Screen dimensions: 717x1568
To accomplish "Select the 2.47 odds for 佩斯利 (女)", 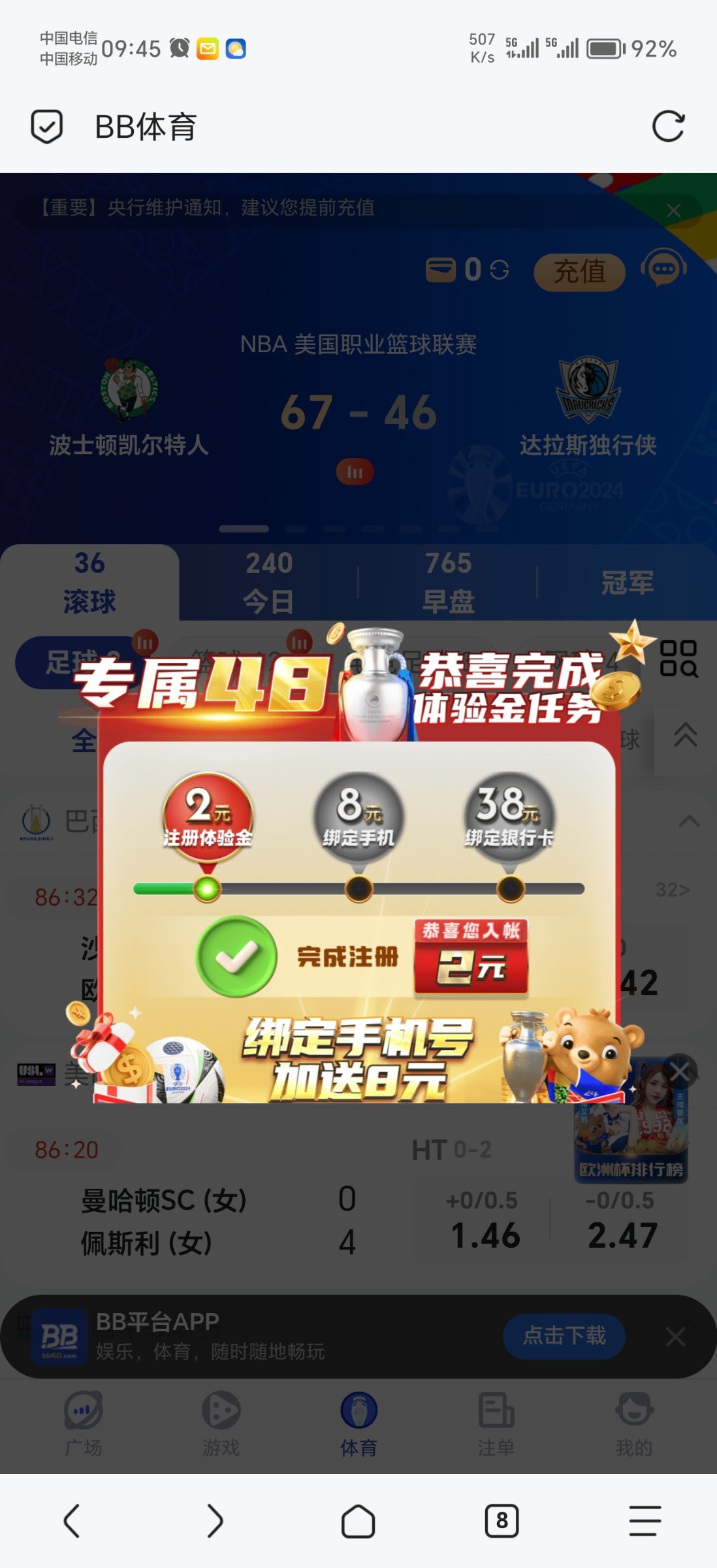I will 622,1223.
